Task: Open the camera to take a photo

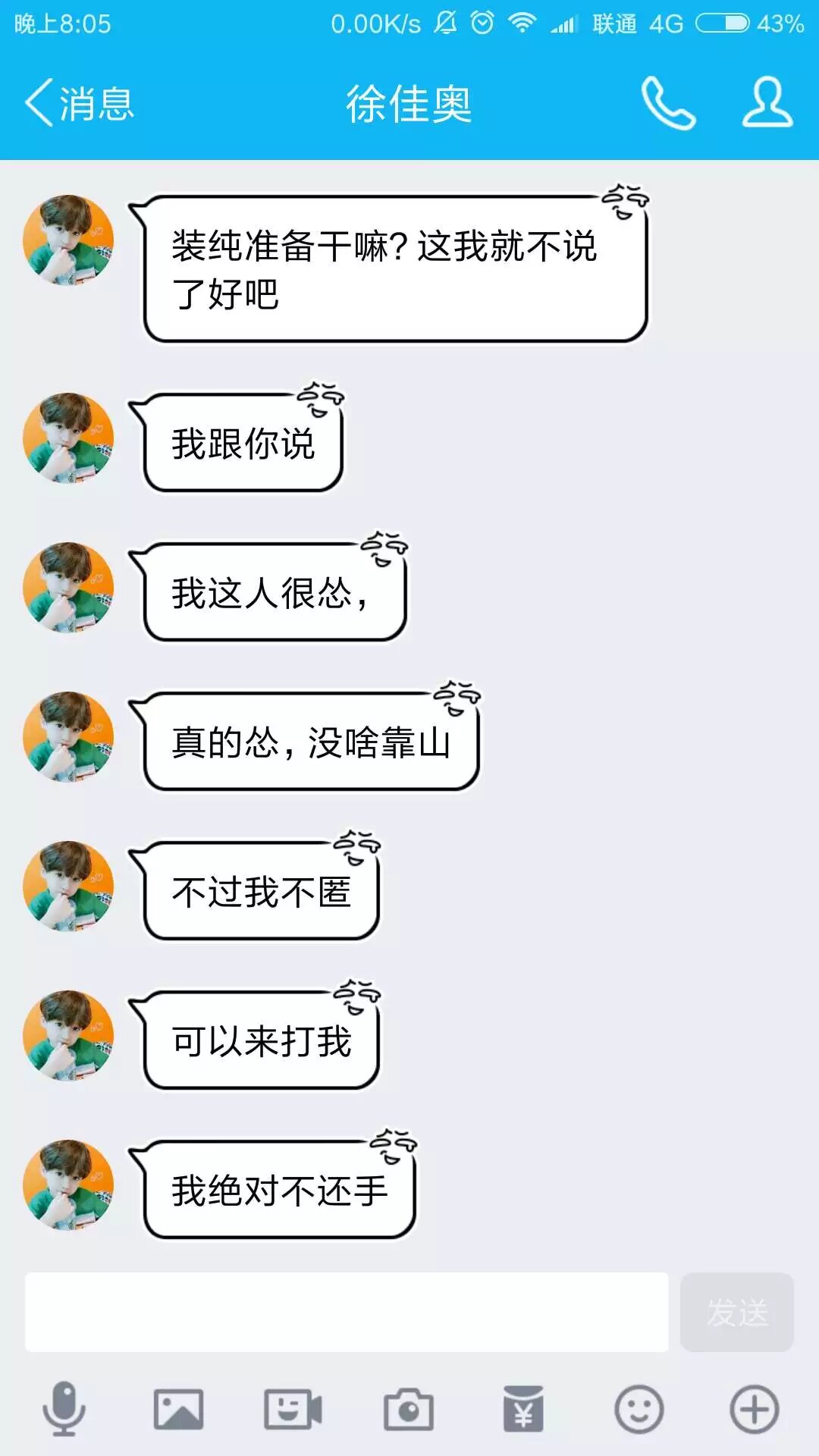Action: (408, 1409)
